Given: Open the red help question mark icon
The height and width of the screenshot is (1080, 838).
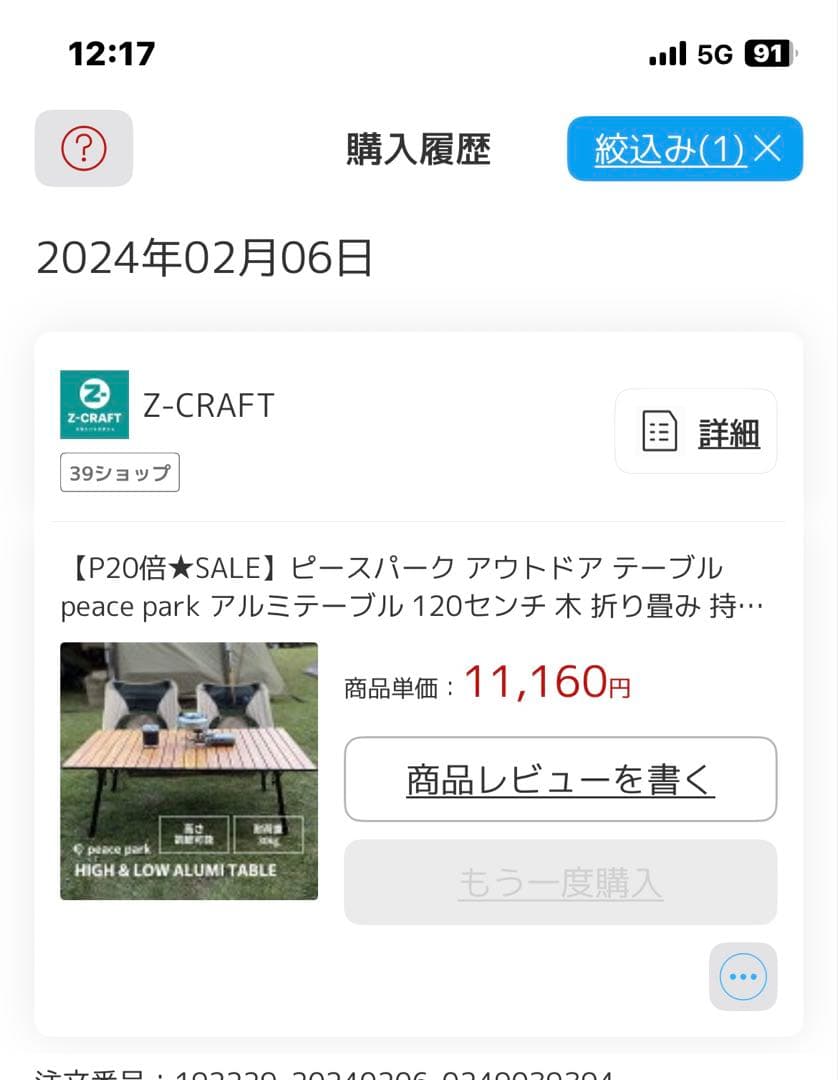Looking at the screenshot, I should coord(83,146).
